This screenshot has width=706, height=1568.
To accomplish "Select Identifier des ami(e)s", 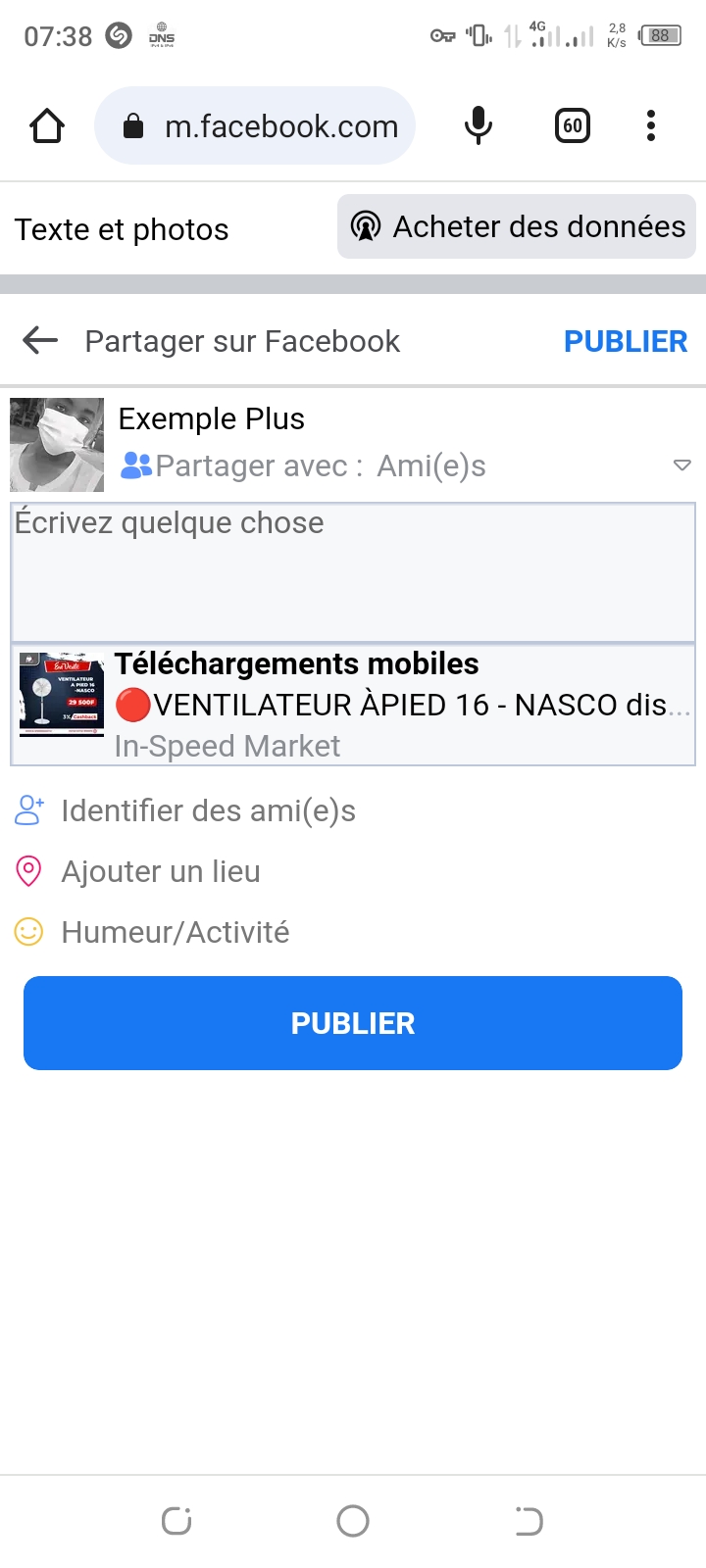I will click(208, 811).
